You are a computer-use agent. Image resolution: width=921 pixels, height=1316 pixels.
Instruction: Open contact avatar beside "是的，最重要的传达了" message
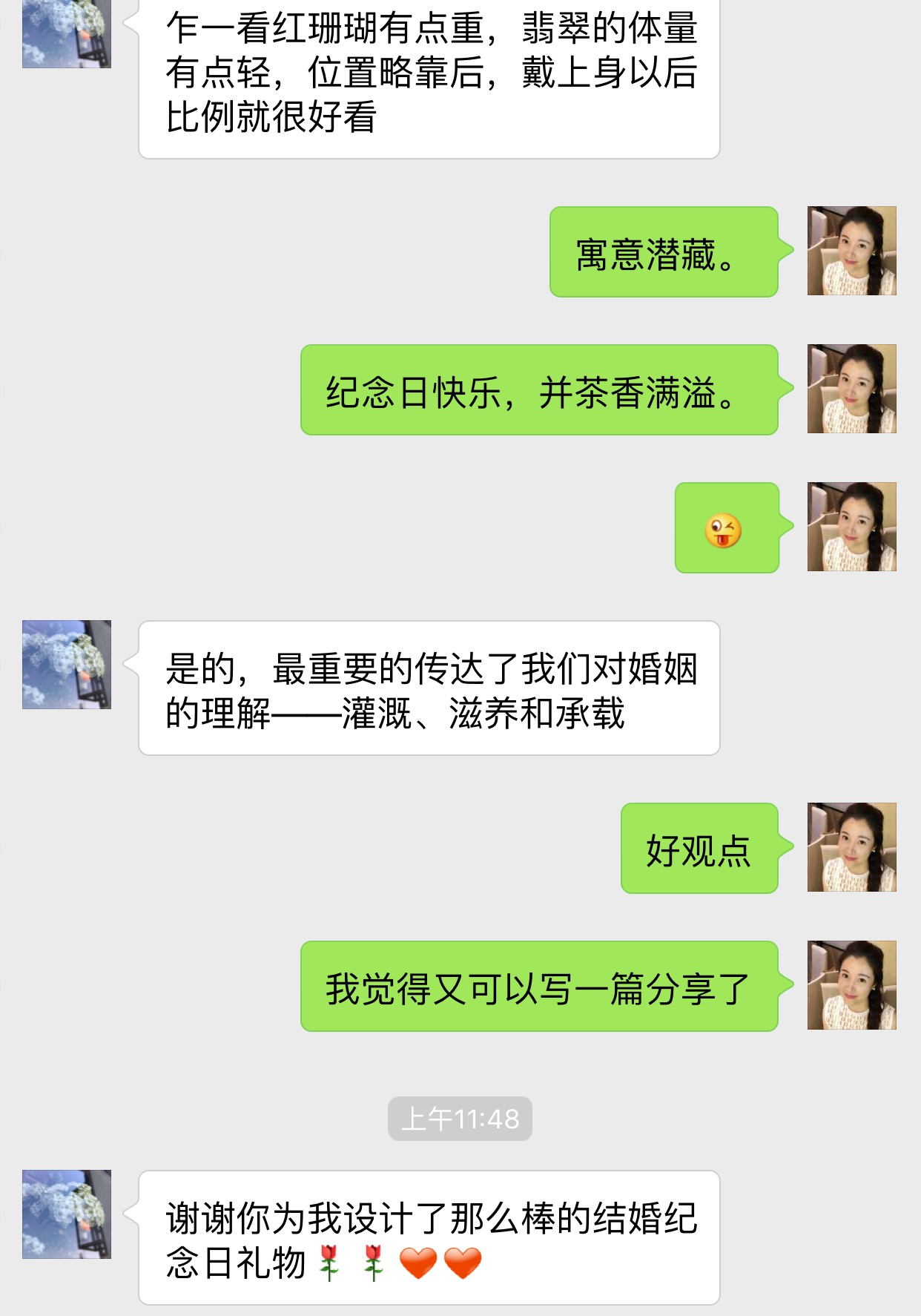pos(67,665)
